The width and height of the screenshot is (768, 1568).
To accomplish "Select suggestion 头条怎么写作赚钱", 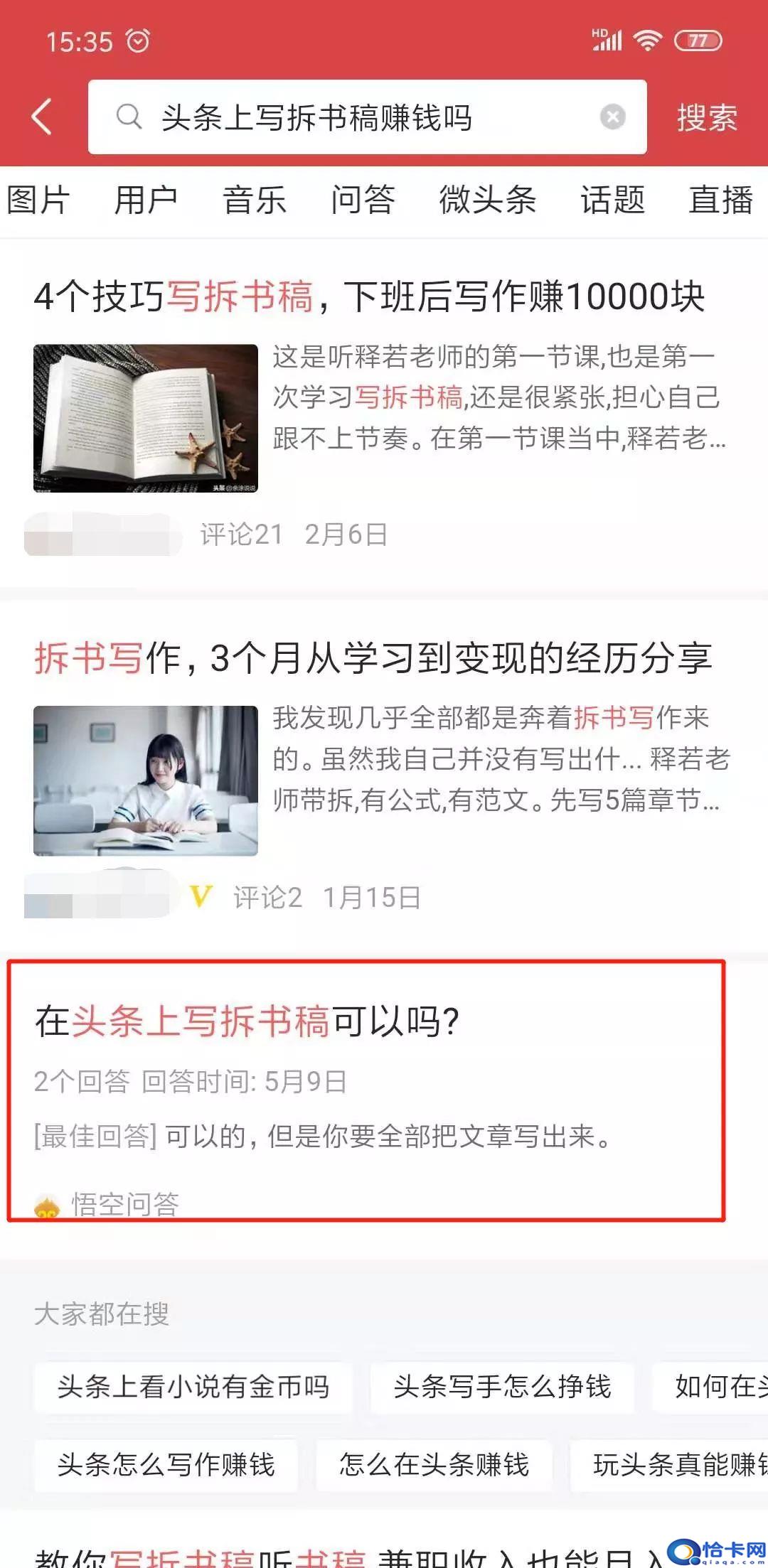I will tap(166, 1465).
